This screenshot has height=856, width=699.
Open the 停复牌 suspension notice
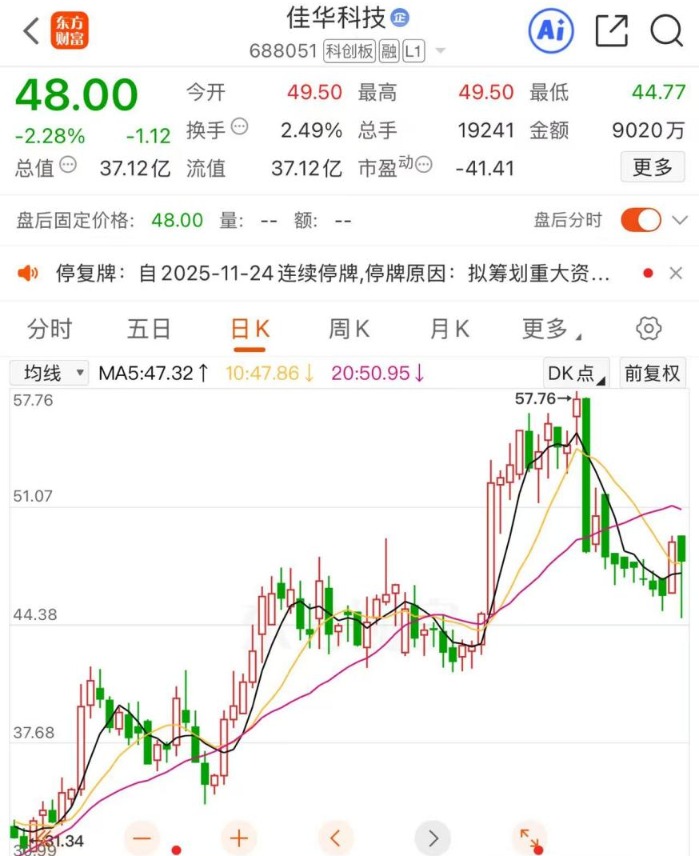click(330, 272)
